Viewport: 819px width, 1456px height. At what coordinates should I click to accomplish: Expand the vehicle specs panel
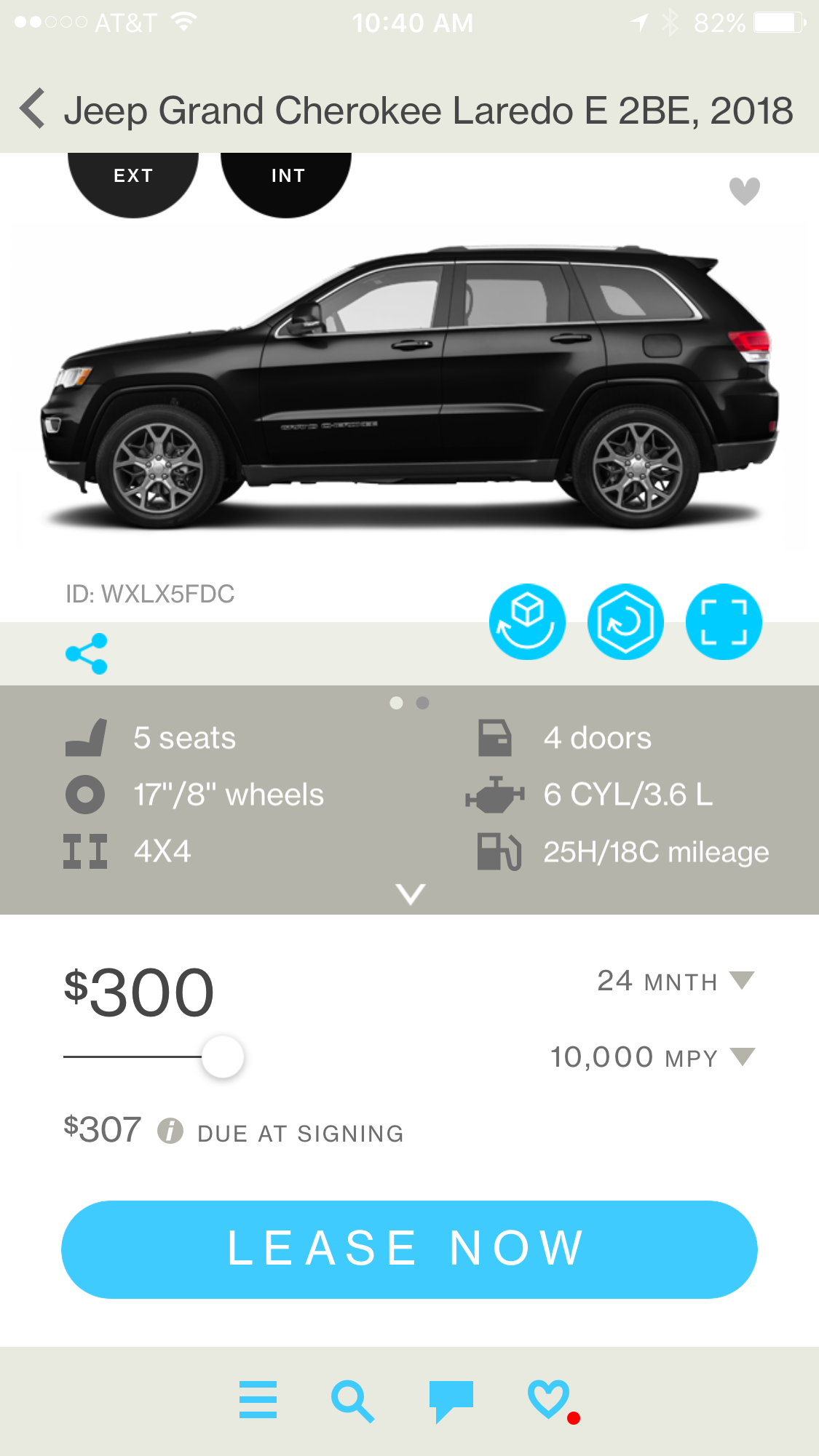410,894
